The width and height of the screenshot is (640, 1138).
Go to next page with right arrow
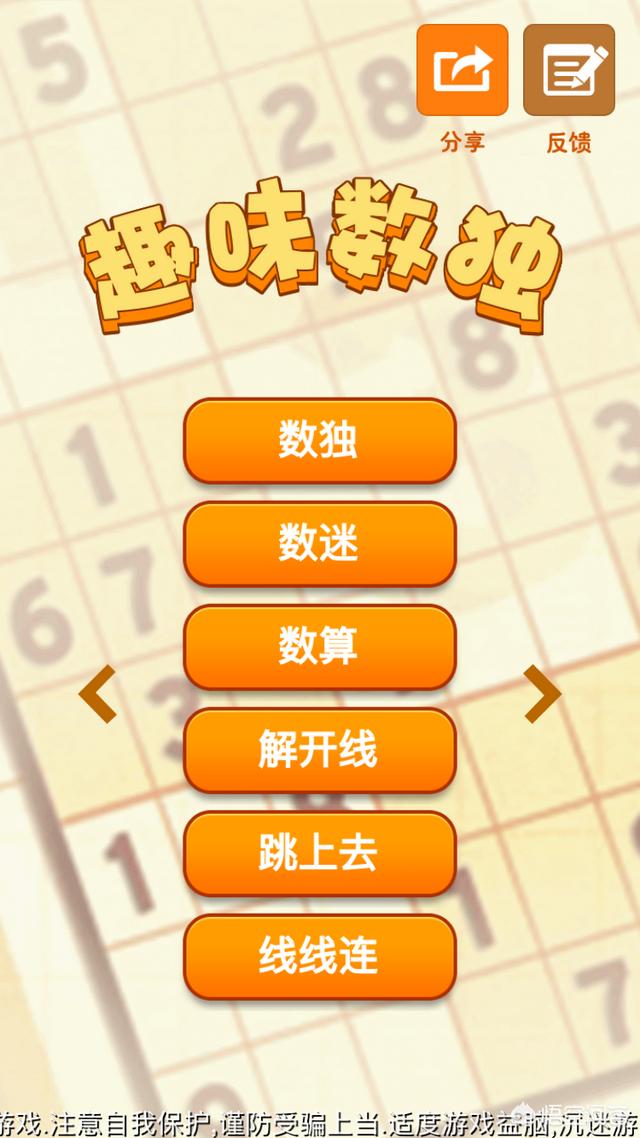click(x=542, y=695)
